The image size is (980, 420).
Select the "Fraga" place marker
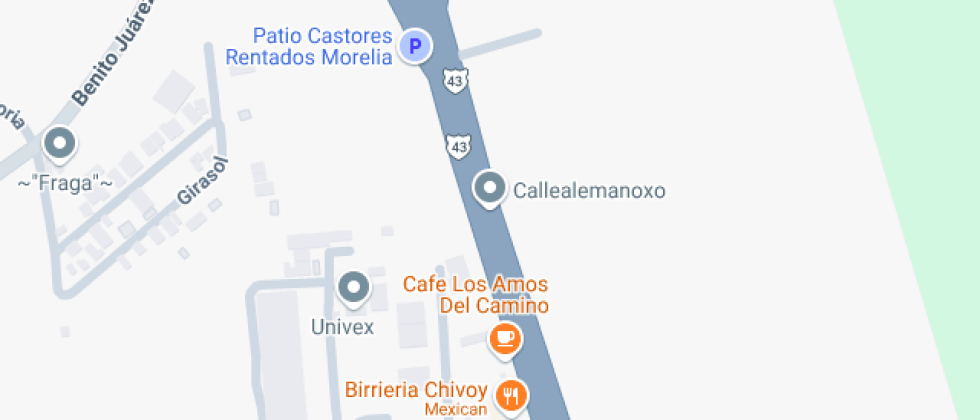(59, 145)
